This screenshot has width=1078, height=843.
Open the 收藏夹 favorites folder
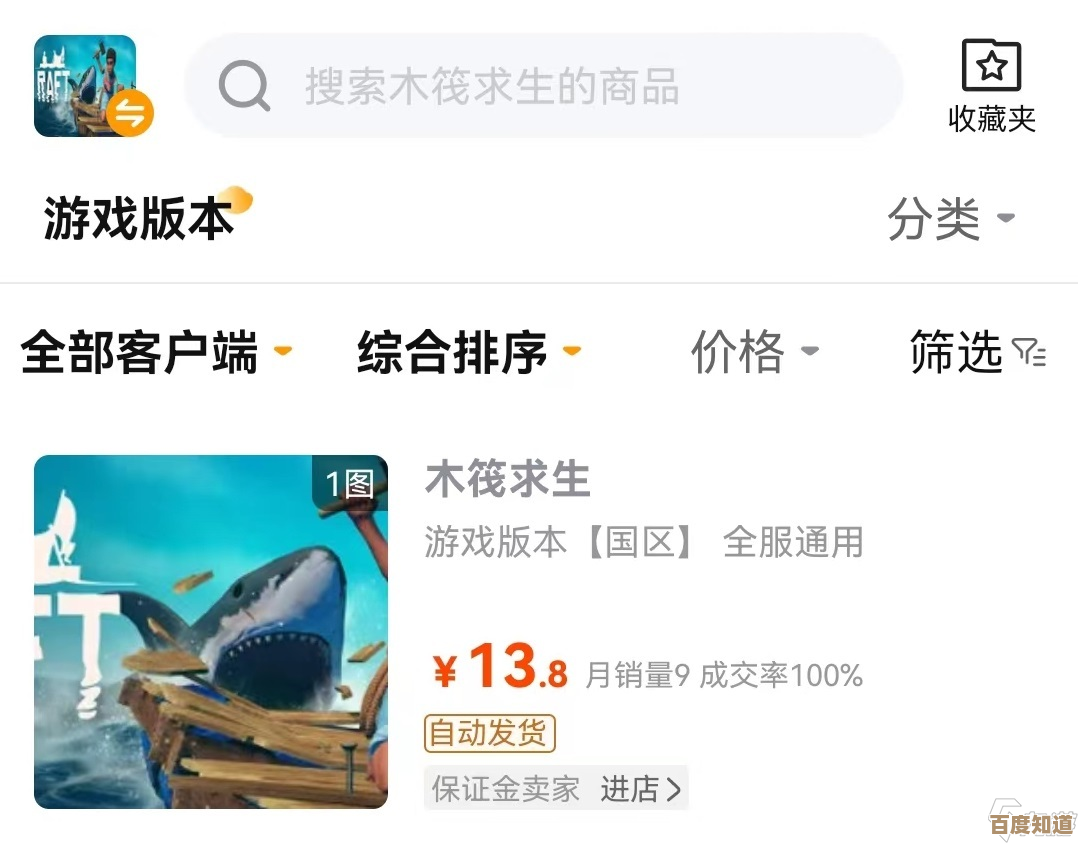tap(991, 87)
